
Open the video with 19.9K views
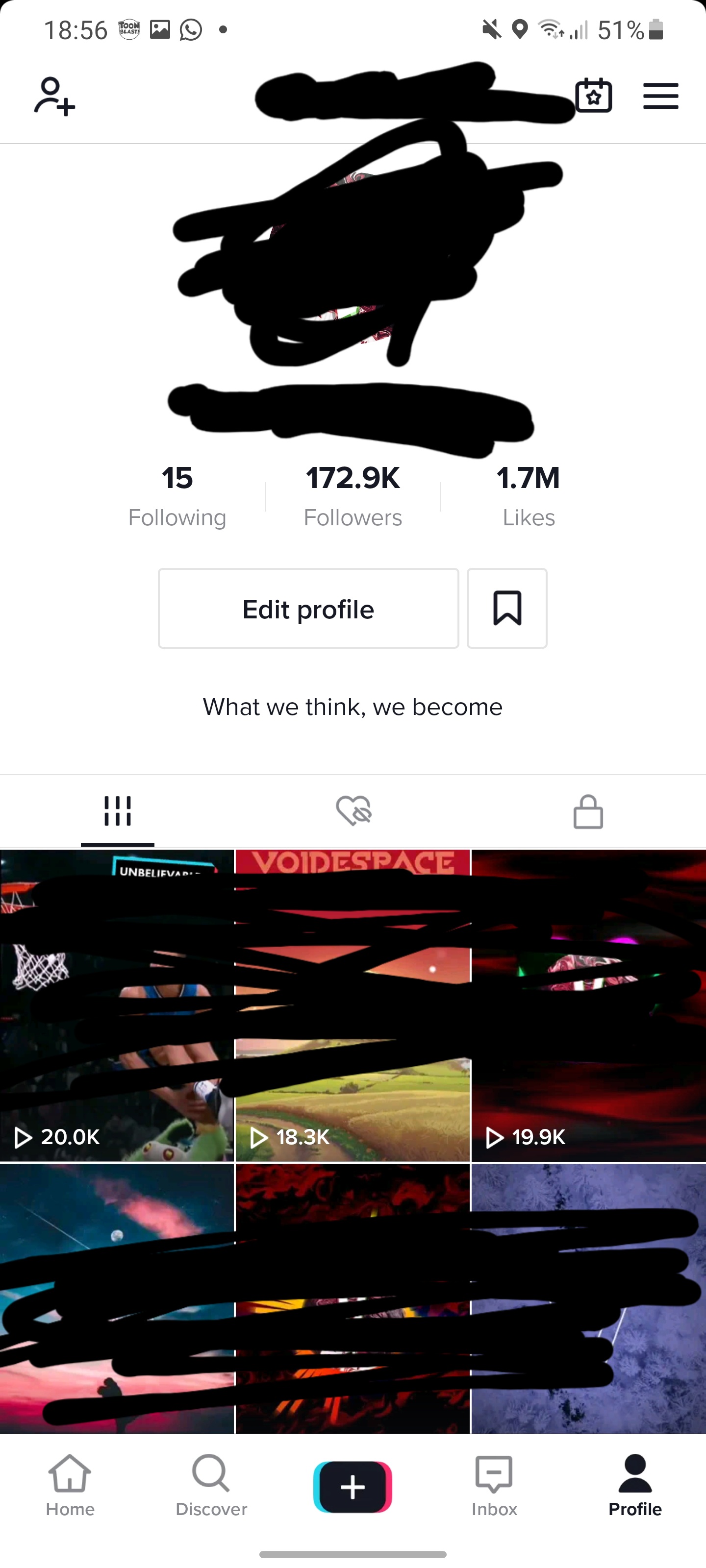(588, 1005)
